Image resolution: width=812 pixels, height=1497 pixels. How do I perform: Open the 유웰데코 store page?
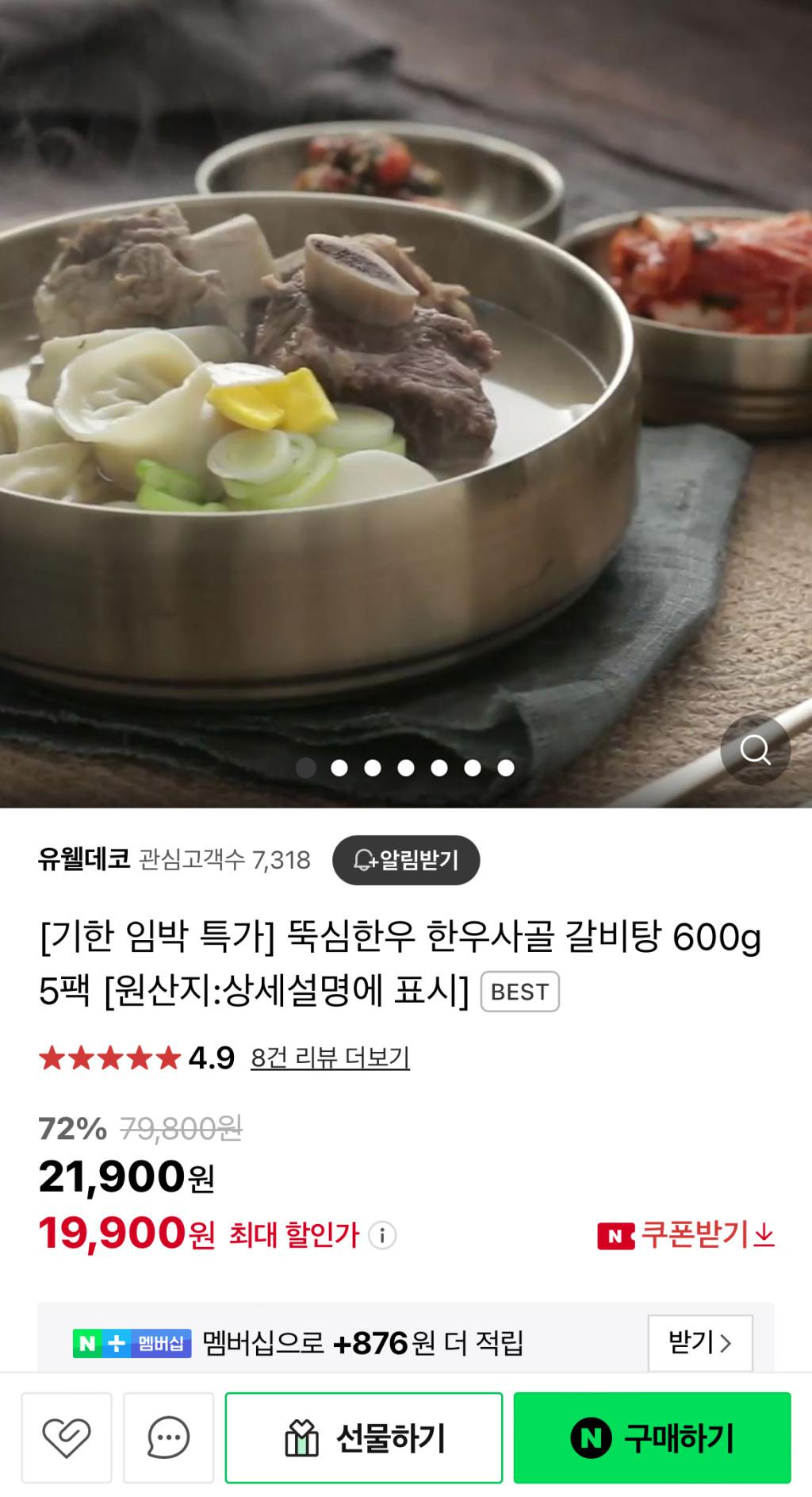[84, 859]
